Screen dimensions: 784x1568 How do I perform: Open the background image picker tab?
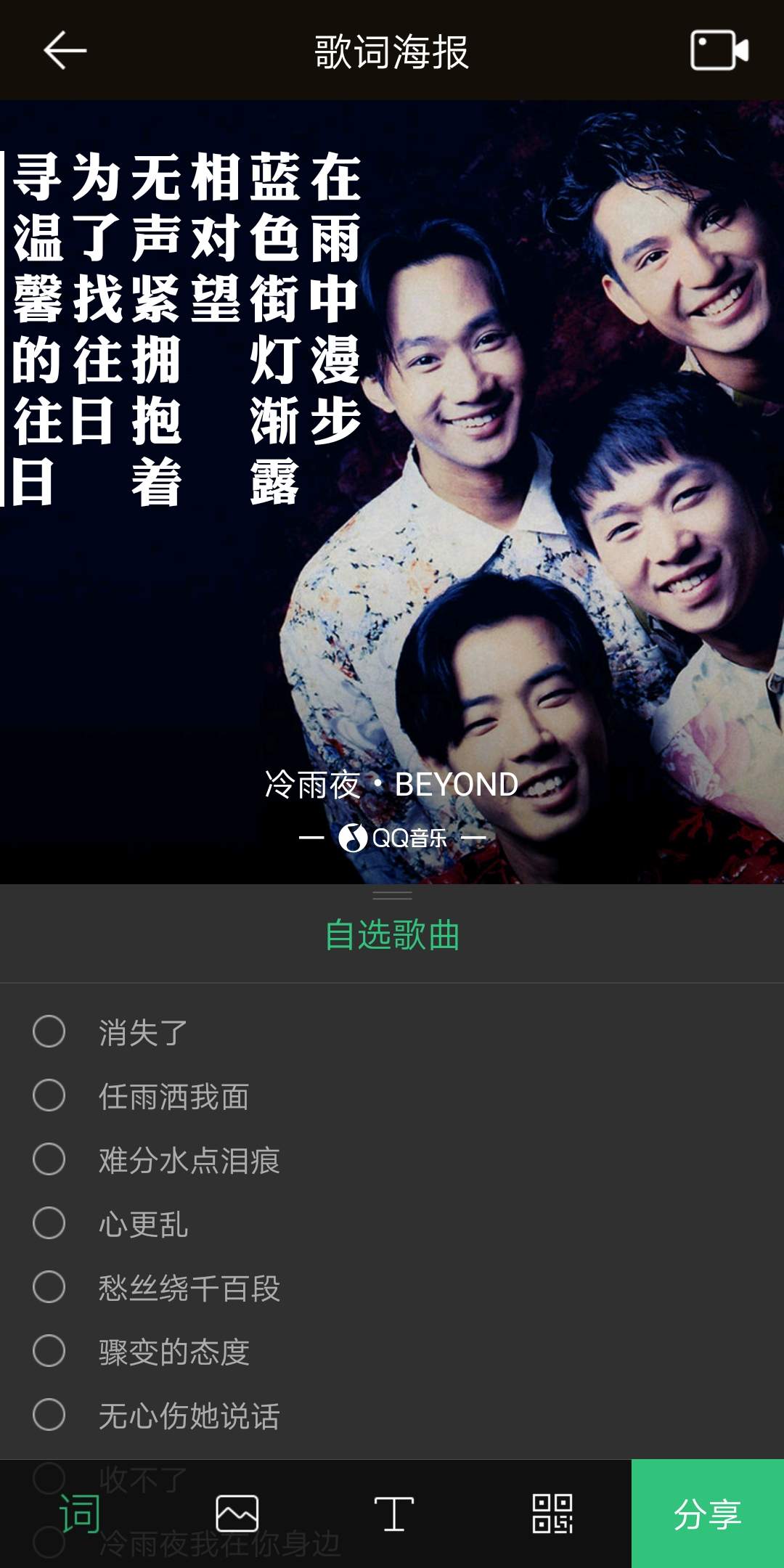237,1514
